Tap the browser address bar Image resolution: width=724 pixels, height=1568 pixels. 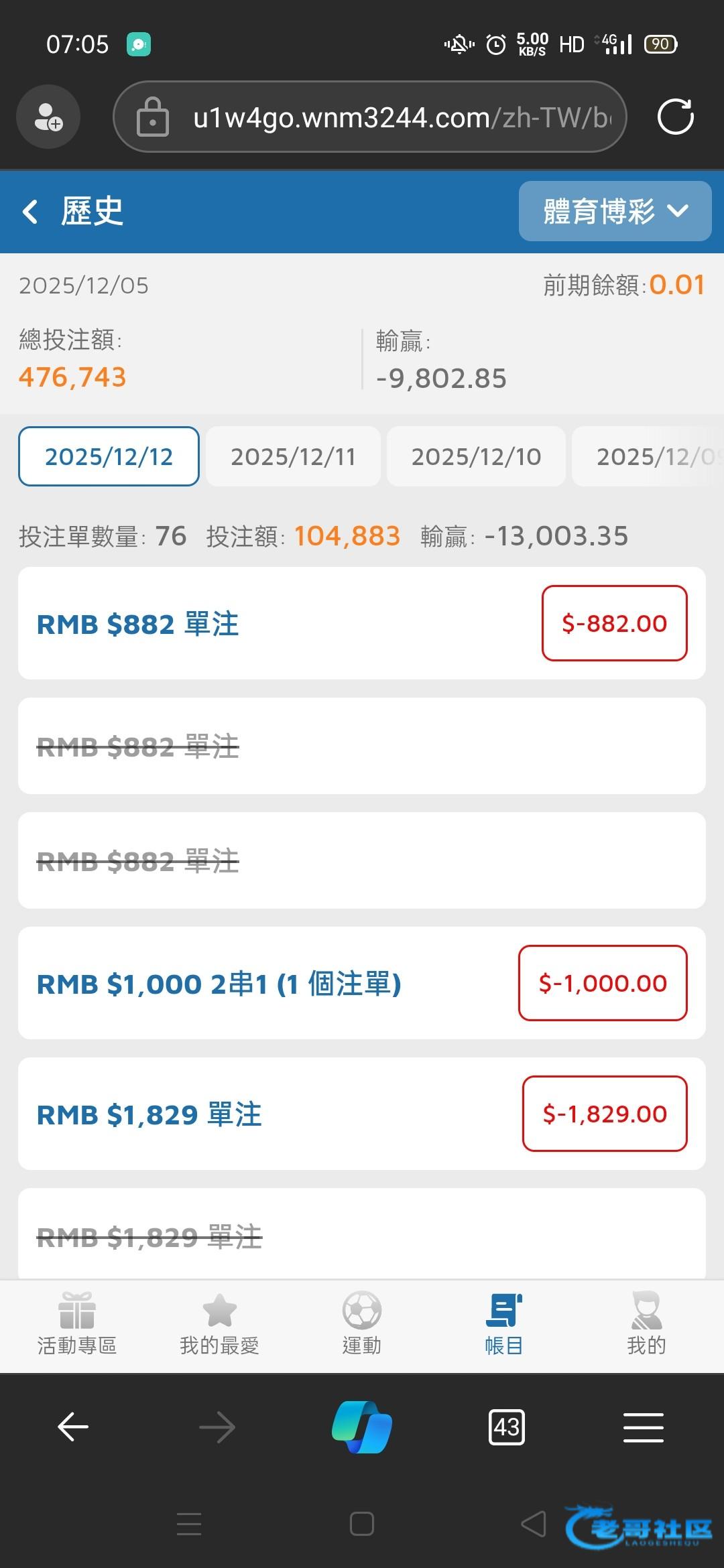[375, 117]
